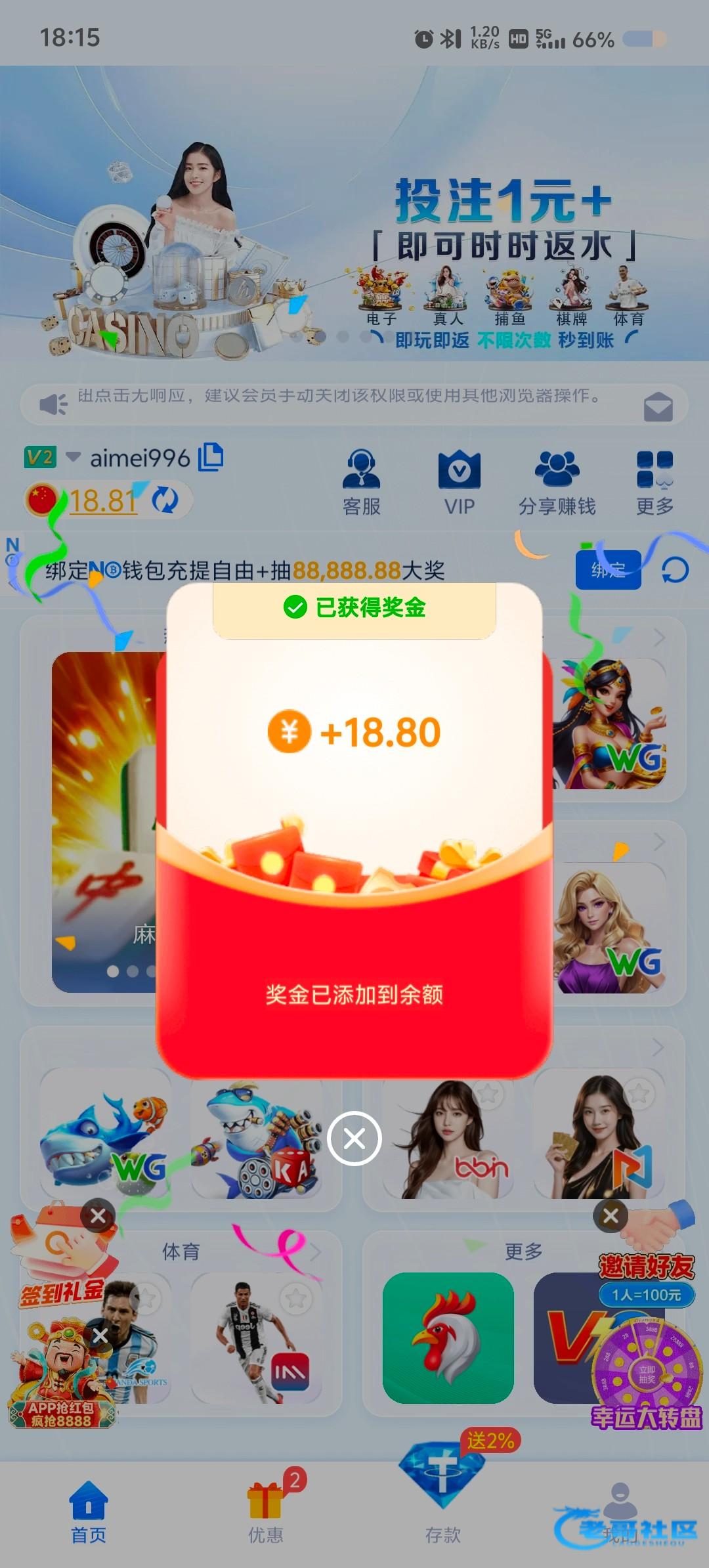Open 分享赚钱 share and earn
709x1568 pixels.
(x=557, y=481)
